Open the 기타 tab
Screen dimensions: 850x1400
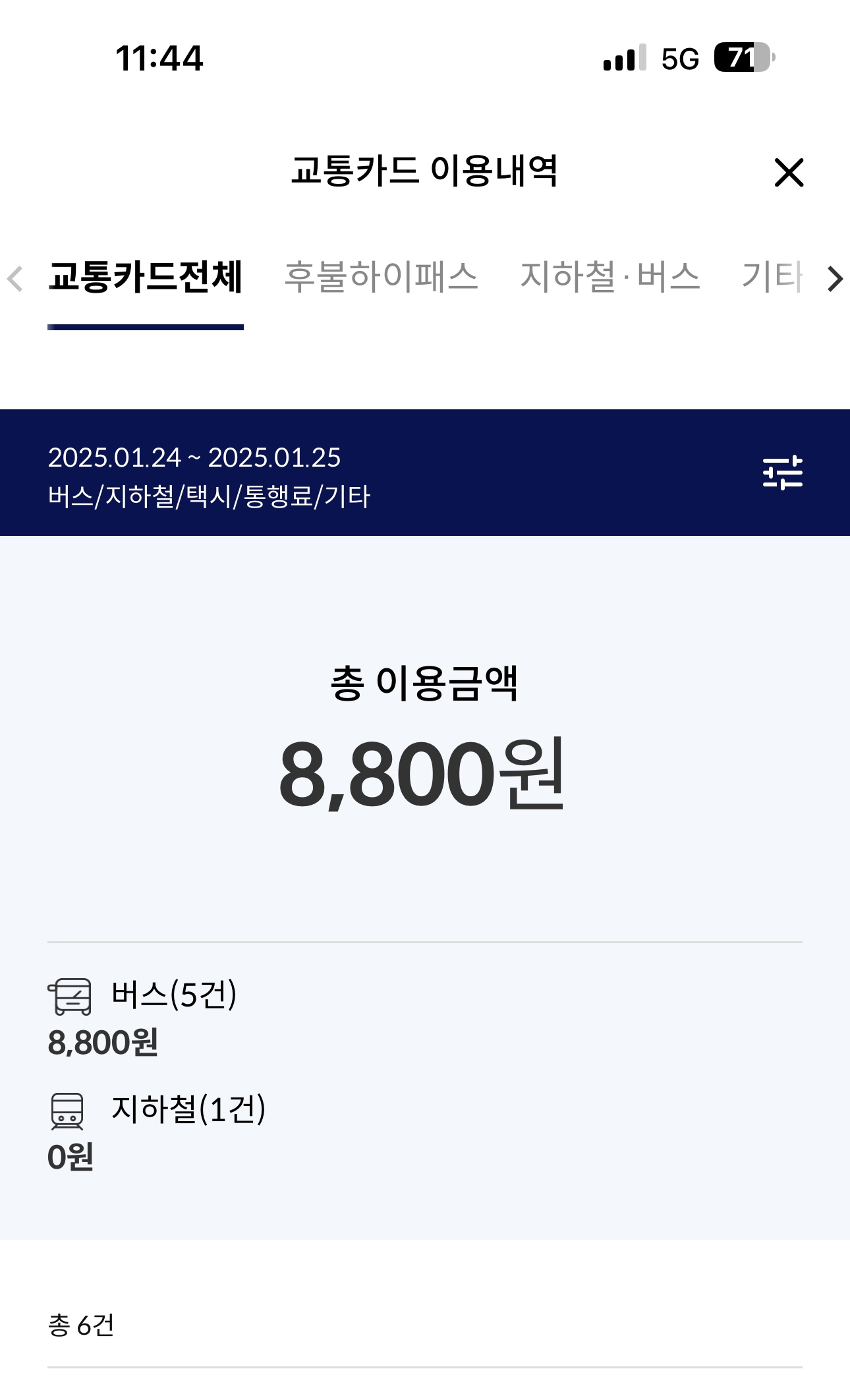click(x=772, y=277)
